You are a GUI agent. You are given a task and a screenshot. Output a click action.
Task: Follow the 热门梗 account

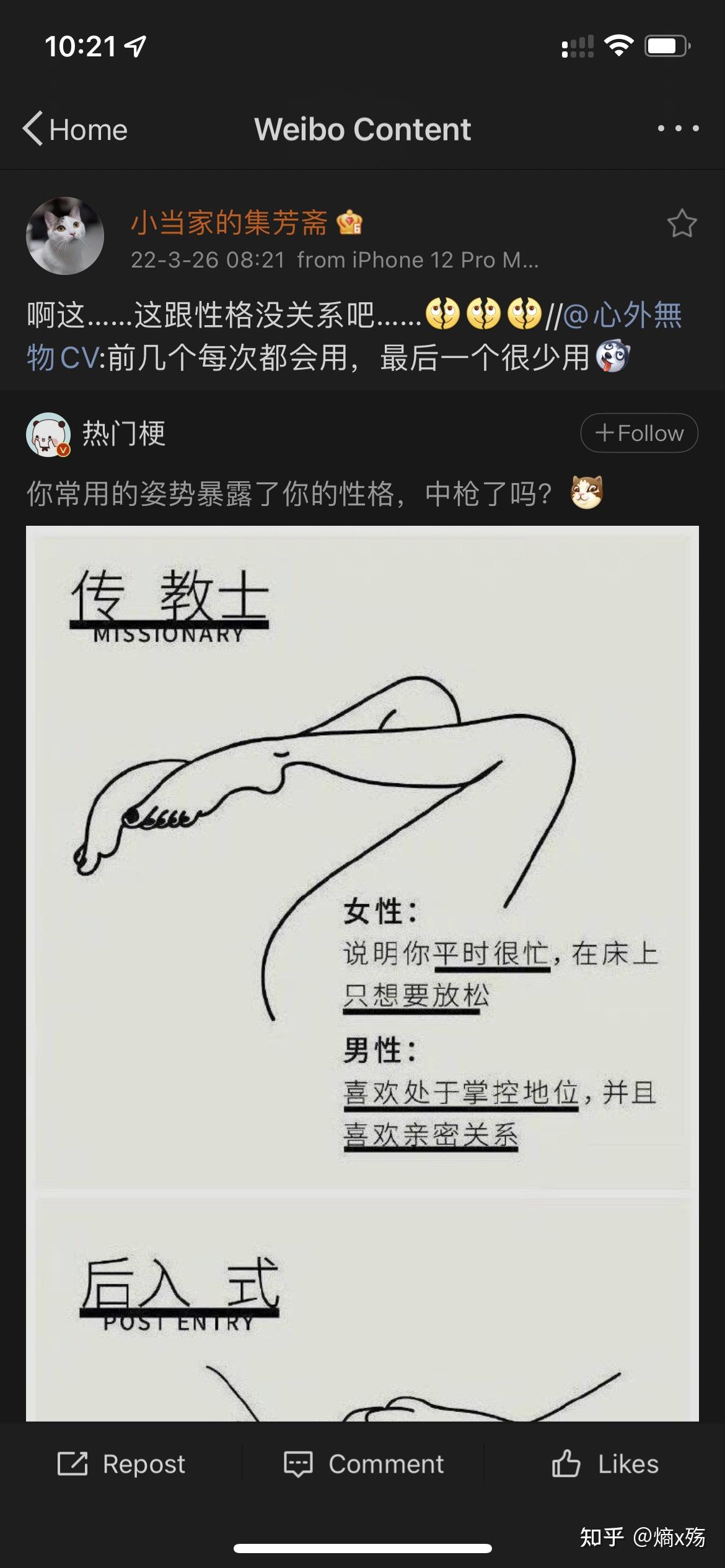tap(639, 433)
